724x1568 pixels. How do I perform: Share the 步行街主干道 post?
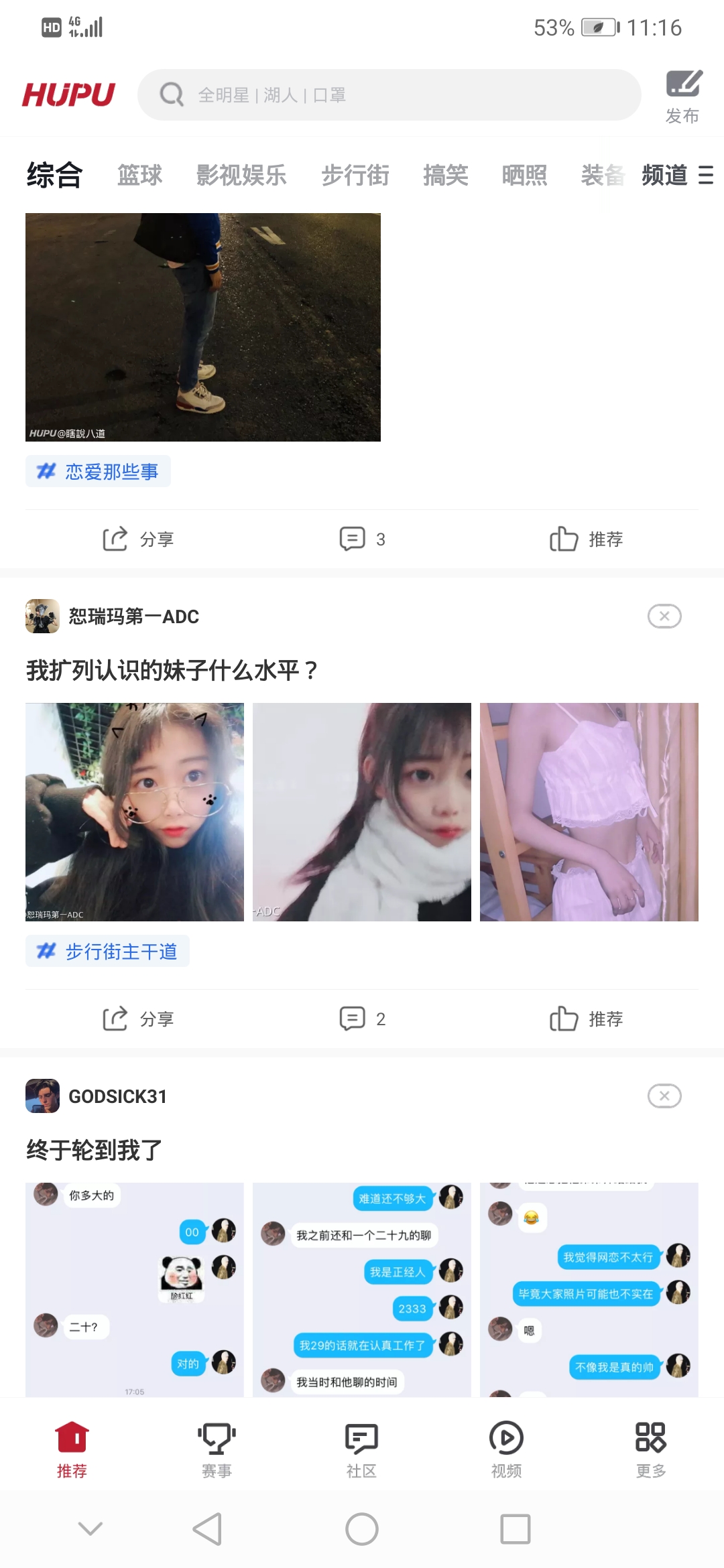click(138, 1019)
